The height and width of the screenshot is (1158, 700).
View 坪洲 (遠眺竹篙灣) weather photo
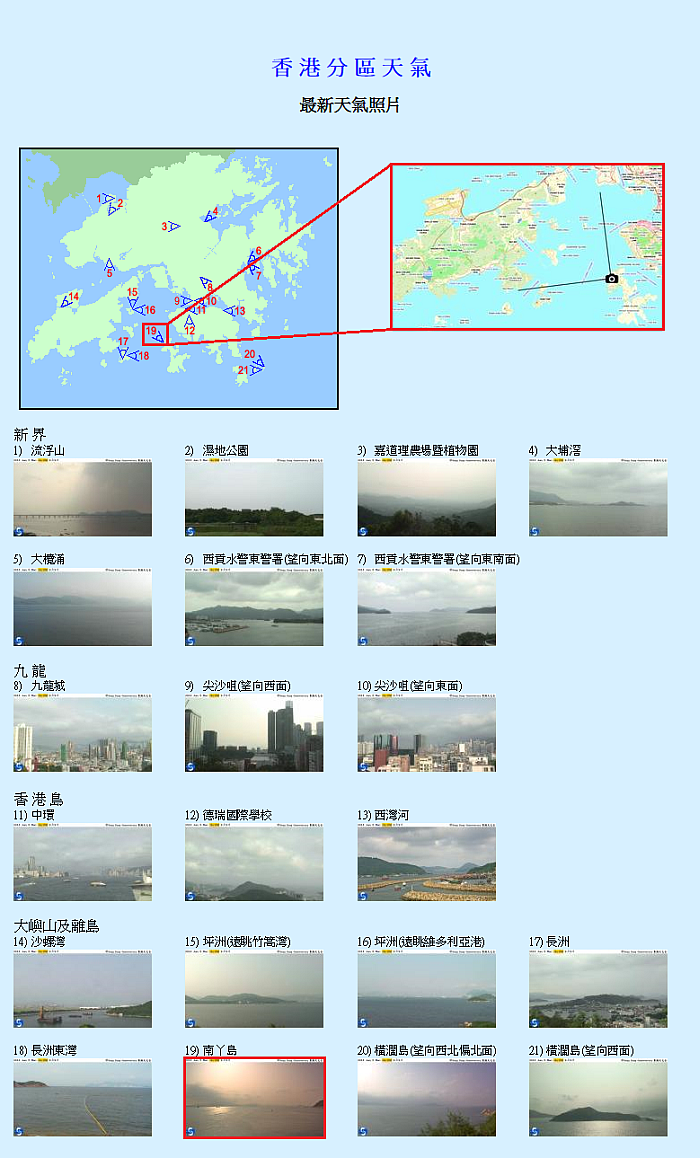coord(254,989)
